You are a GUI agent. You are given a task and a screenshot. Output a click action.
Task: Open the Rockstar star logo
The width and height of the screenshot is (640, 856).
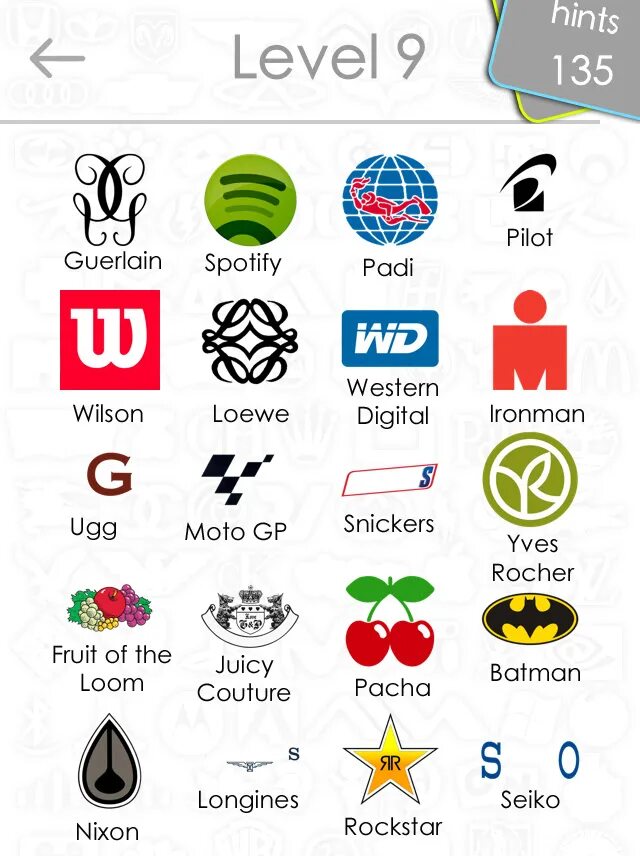(x=390, y=762)
